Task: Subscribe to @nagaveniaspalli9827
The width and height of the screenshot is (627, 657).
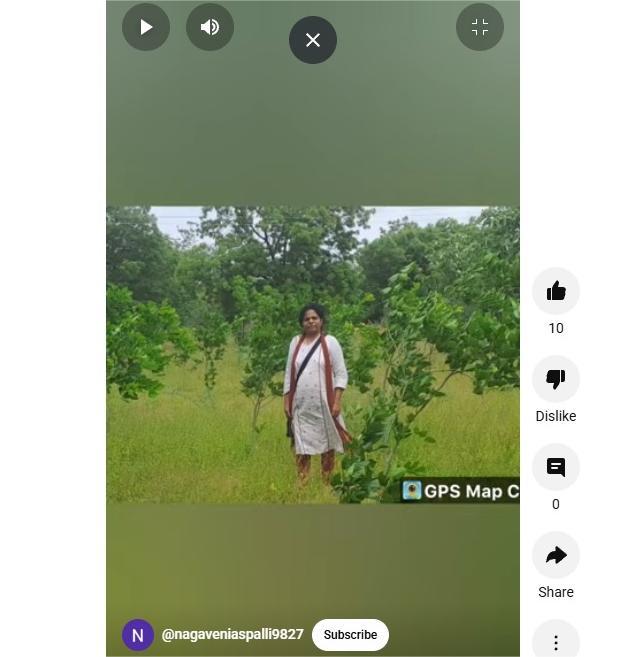Action: click(x=350, y=635)
